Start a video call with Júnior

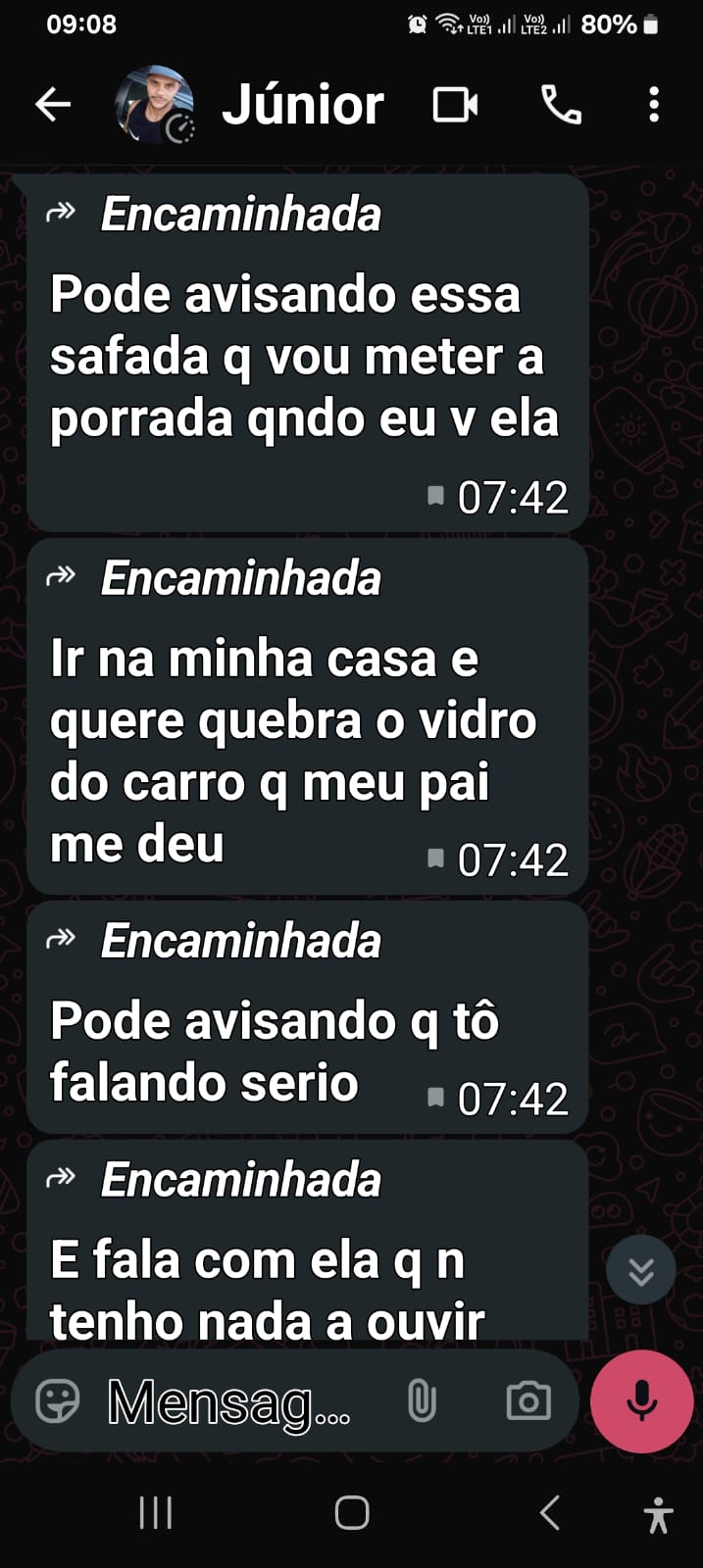click(x=456, y=105)
